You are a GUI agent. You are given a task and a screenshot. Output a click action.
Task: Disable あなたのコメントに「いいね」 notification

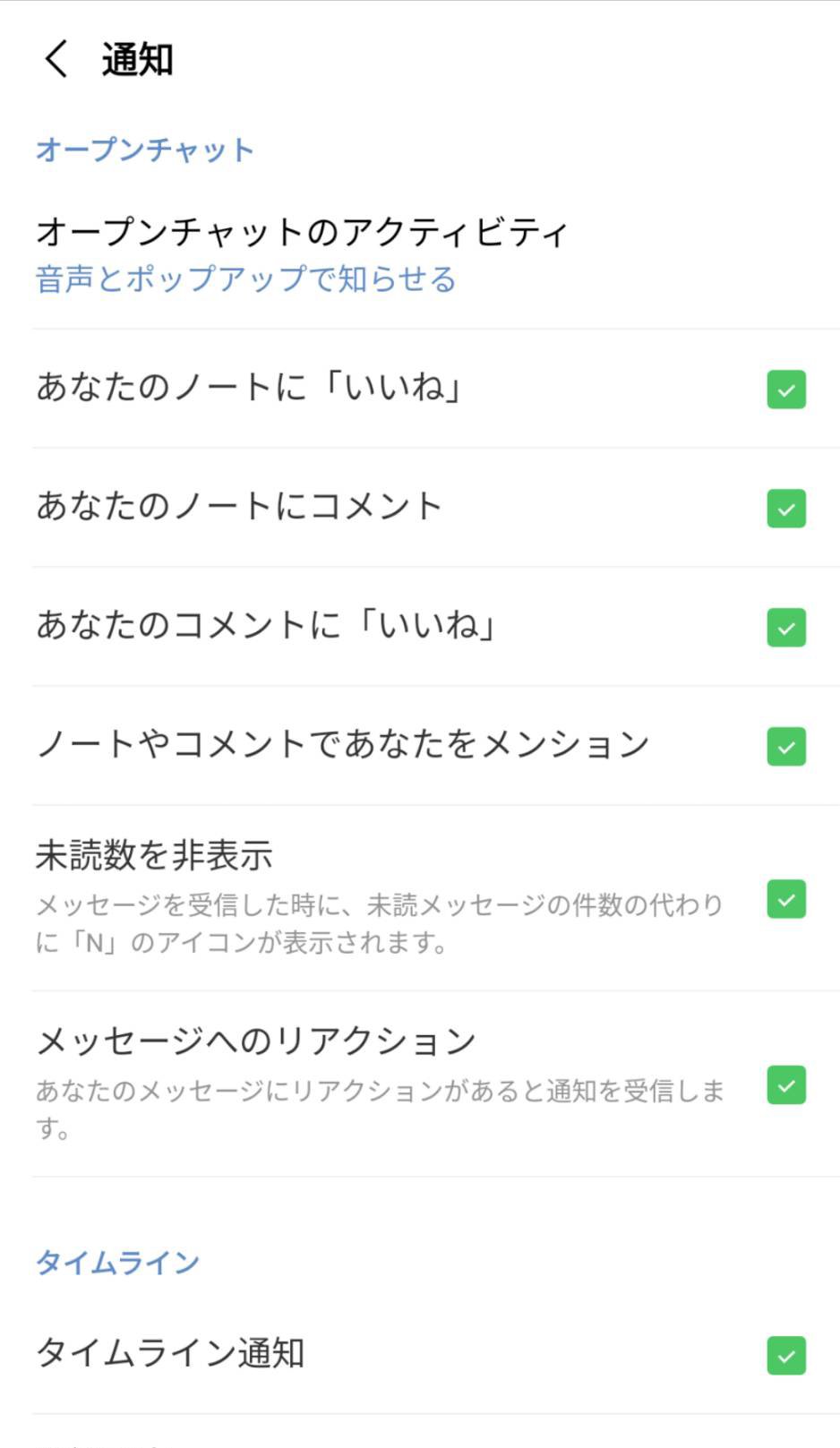click(x=785, y=628)
